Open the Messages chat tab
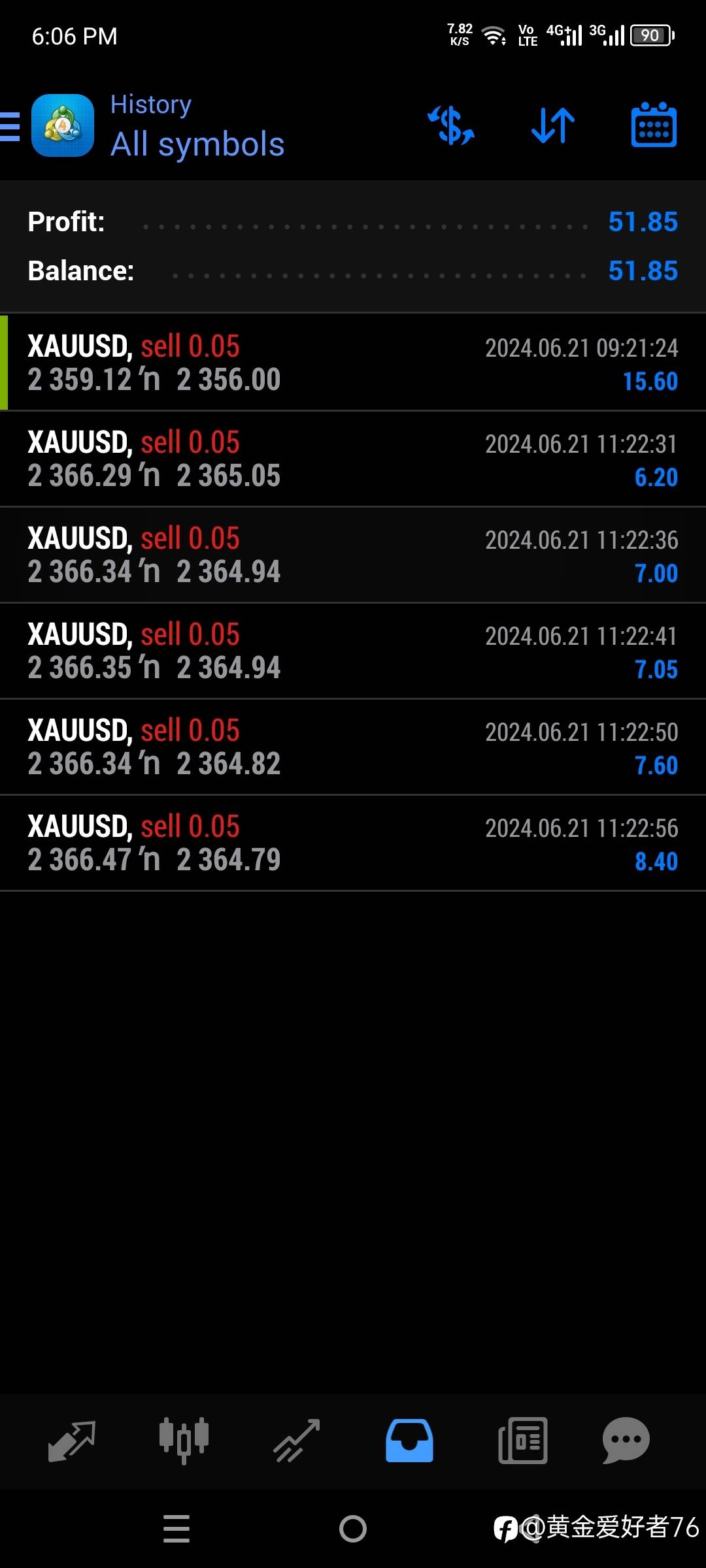Screen dimensions: 706x1568 point(626,1441)
